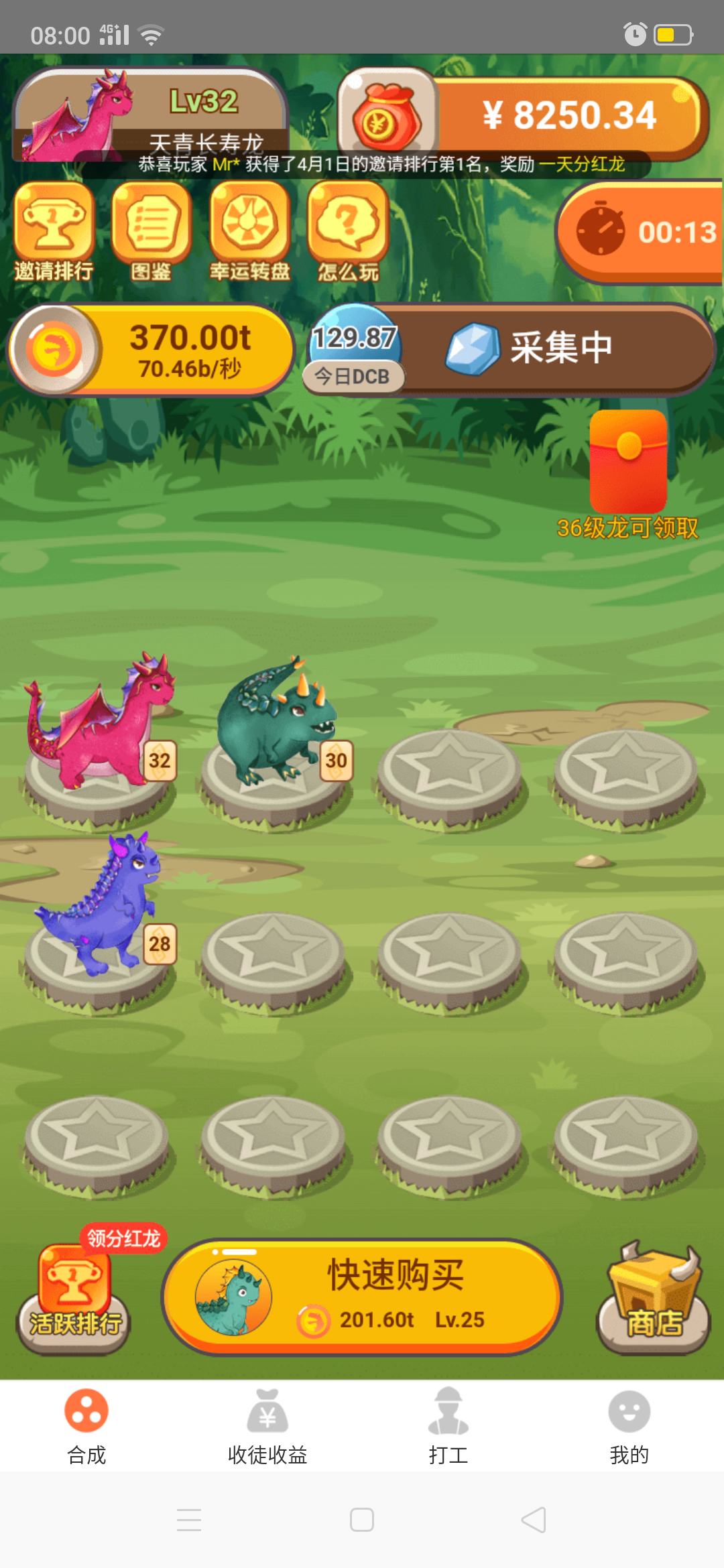Select the level 32 pink dragon
The height and width of the screenshot is (1568, 724).
pos(99,730)
